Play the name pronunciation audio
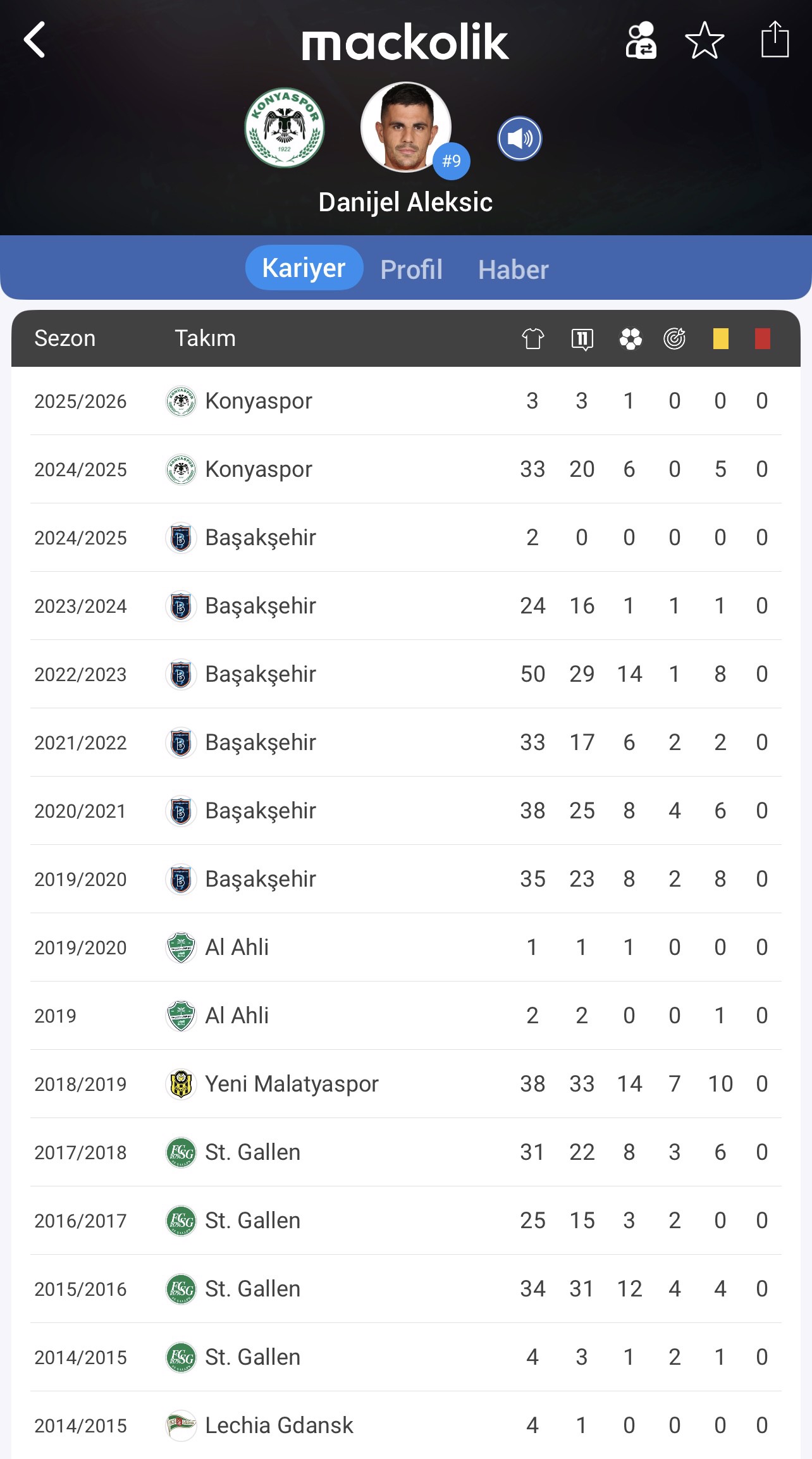The image size is (812, 1459). [519, 139]
